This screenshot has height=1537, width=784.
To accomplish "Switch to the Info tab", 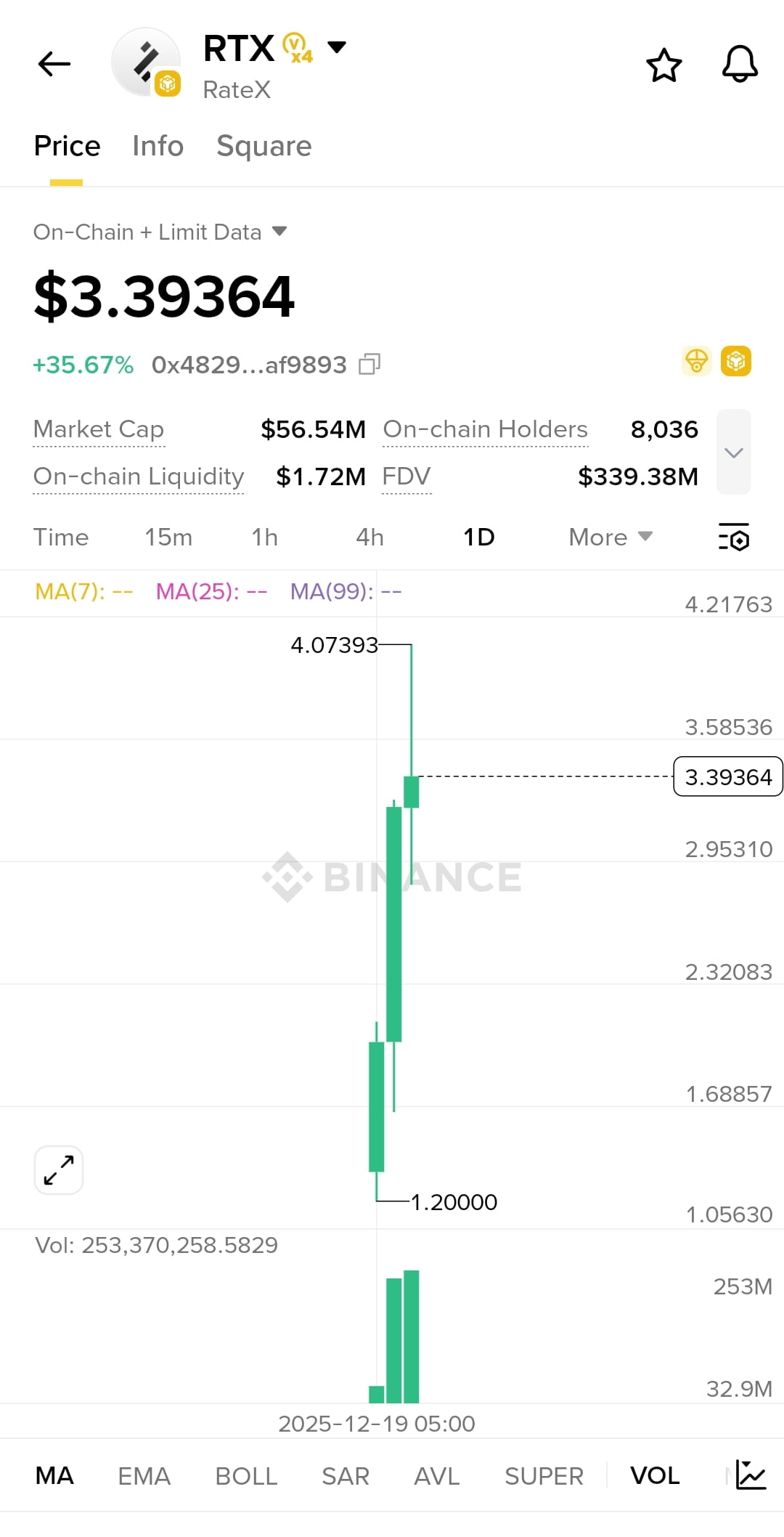I will (x=158, y=146).
